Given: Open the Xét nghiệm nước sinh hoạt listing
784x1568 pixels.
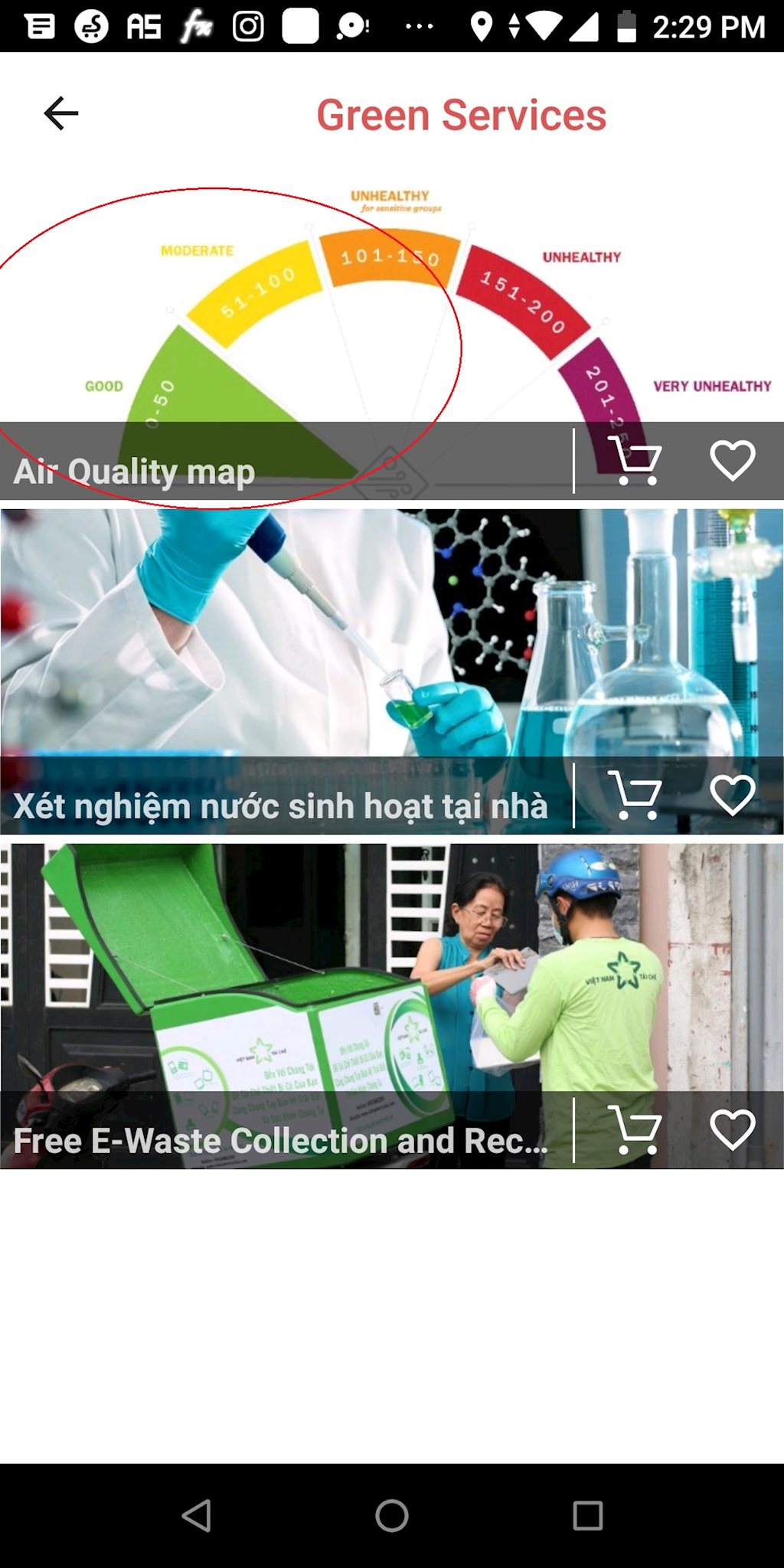Looking at the screenshot, I should pos(306,651).
